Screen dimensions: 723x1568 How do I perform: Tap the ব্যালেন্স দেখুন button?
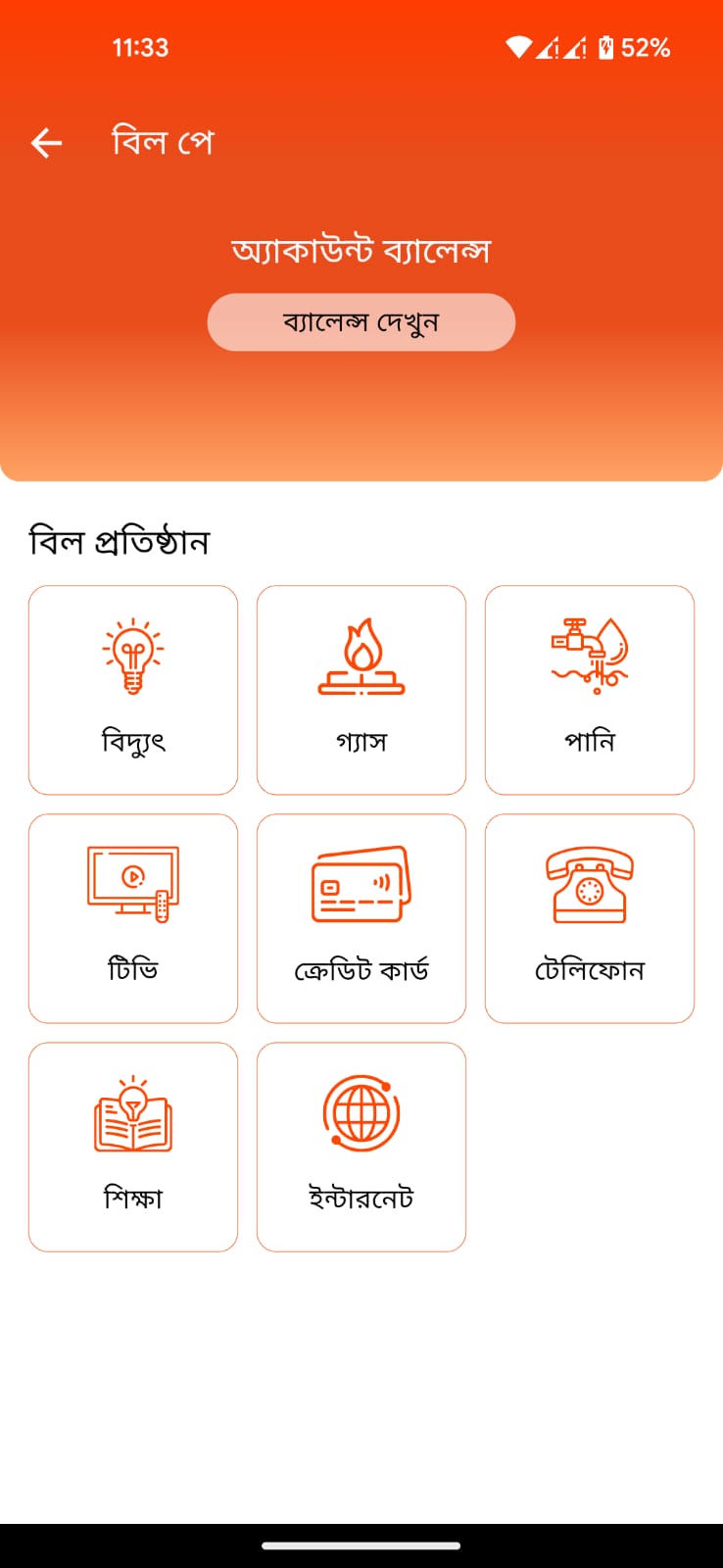tap(361, 321)
